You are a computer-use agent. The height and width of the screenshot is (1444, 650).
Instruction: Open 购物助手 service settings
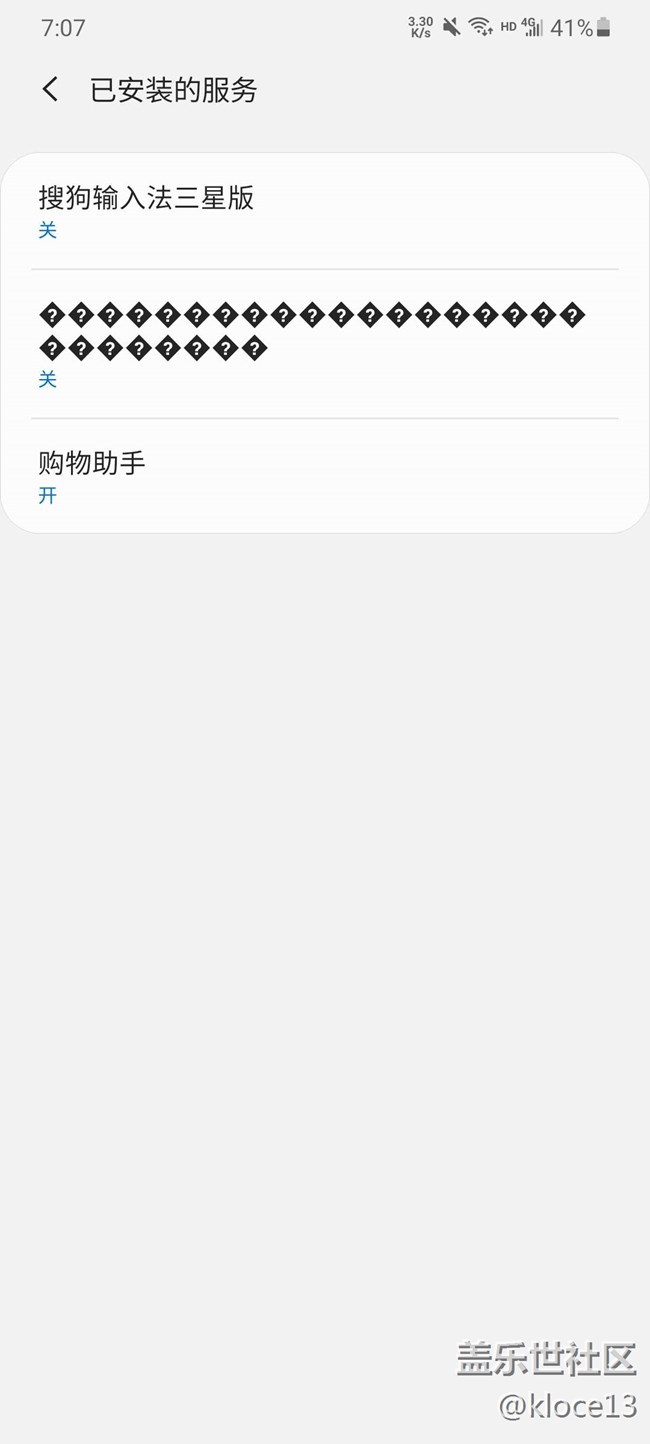[x=324, y=476]
